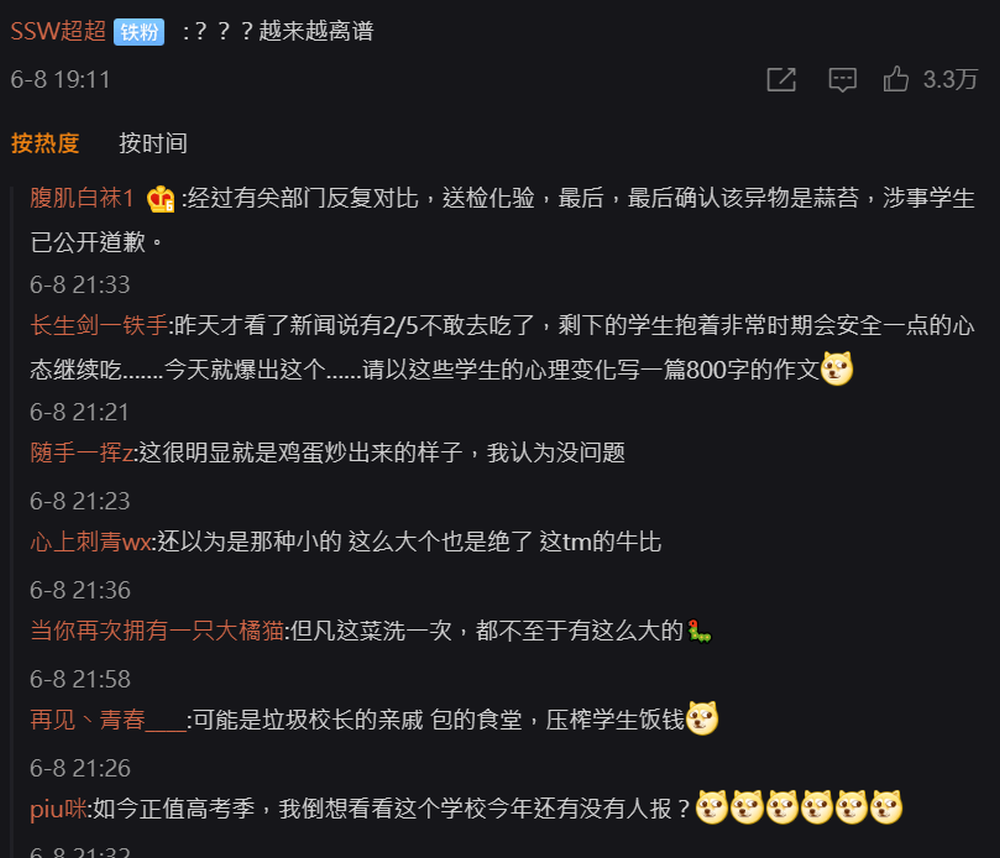Open the 再见、青春 user profile

tap(107, 719)
